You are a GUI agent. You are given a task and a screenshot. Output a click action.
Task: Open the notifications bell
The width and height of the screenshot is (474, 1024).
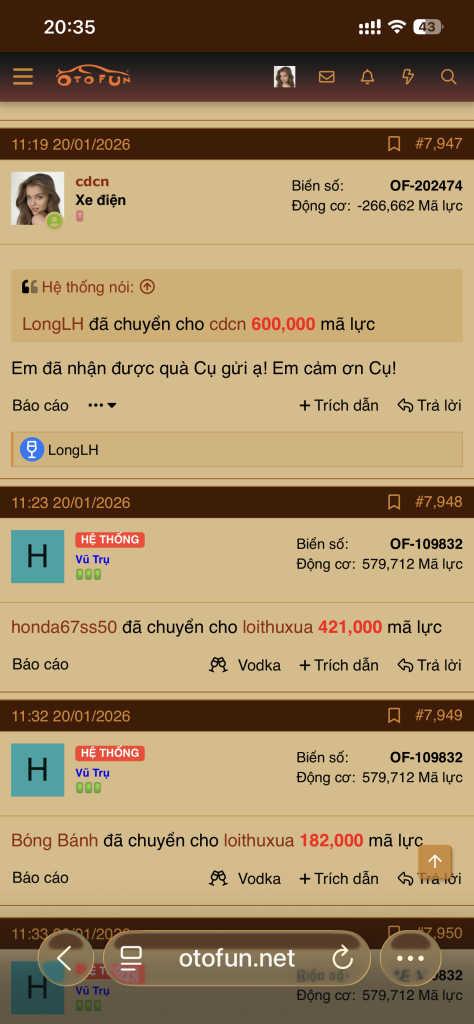pyautogui.click(x=368, y=77)
